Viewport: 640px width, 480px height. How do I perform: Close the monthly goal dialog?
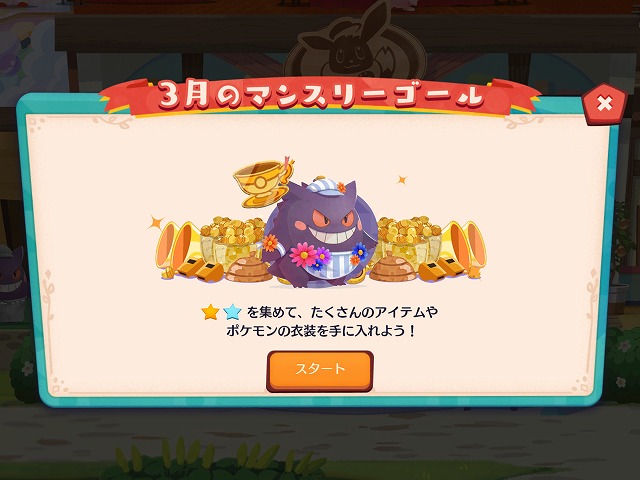(603, 103)
